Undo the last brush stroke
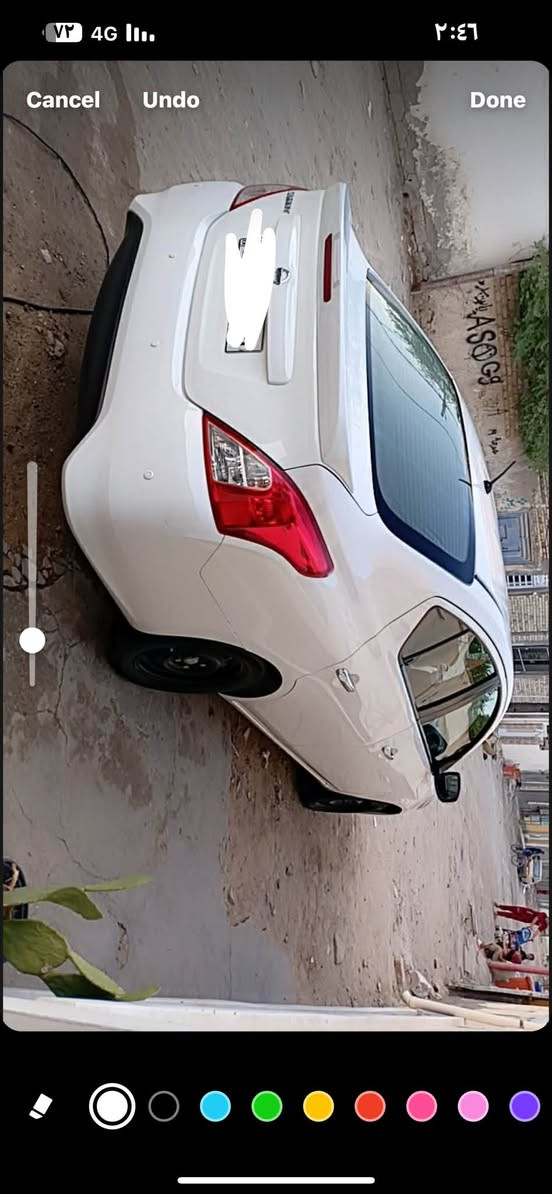The width and height of the screenshot is (552, 1194). [x=171, y=100]
